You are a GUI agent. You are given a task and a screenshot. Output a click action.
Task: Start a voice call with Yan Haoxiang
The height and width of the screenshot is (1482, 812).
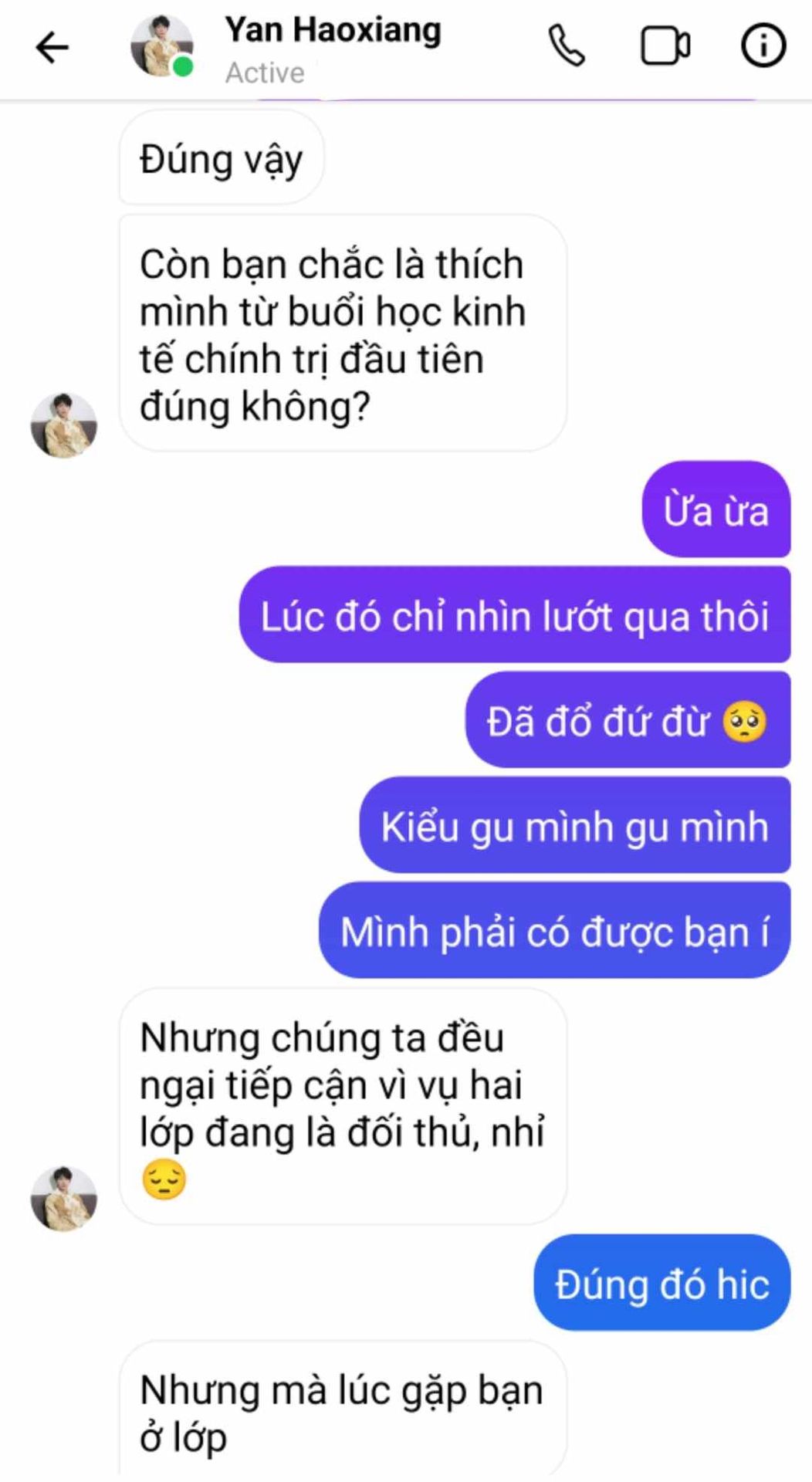pos(567,46)
